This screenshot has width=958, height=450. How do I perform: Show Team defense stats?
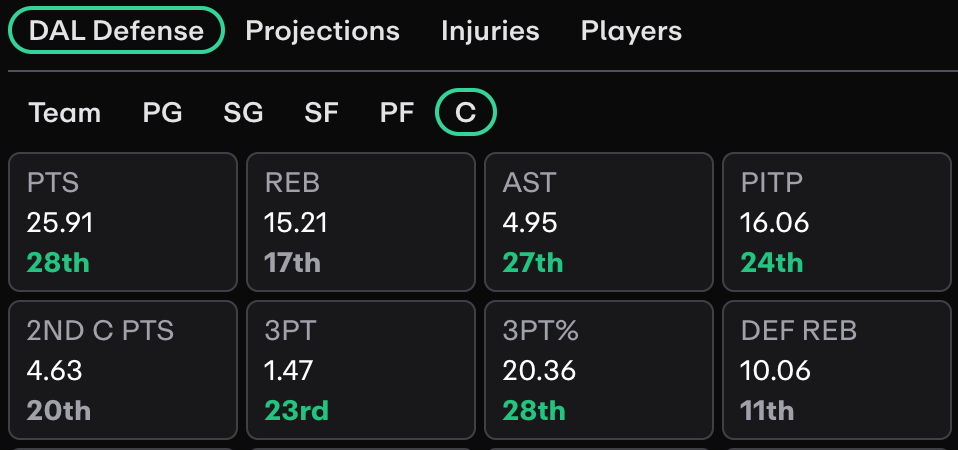[x=65, y=113]
